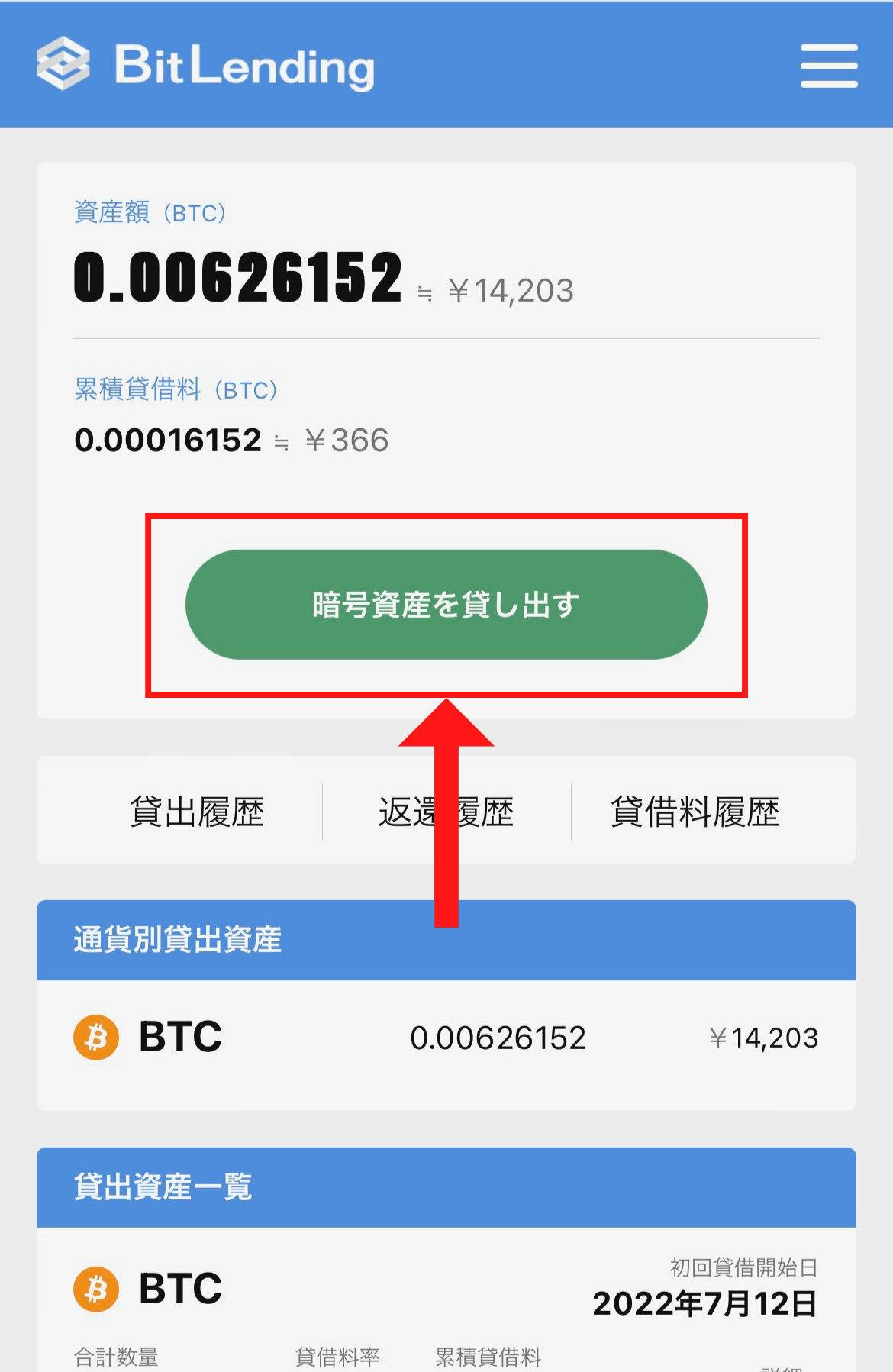Switch to the 貸出履歴 tab
Image resolution: width=893 pixels, height=1372 pixels.
[197, 810]
